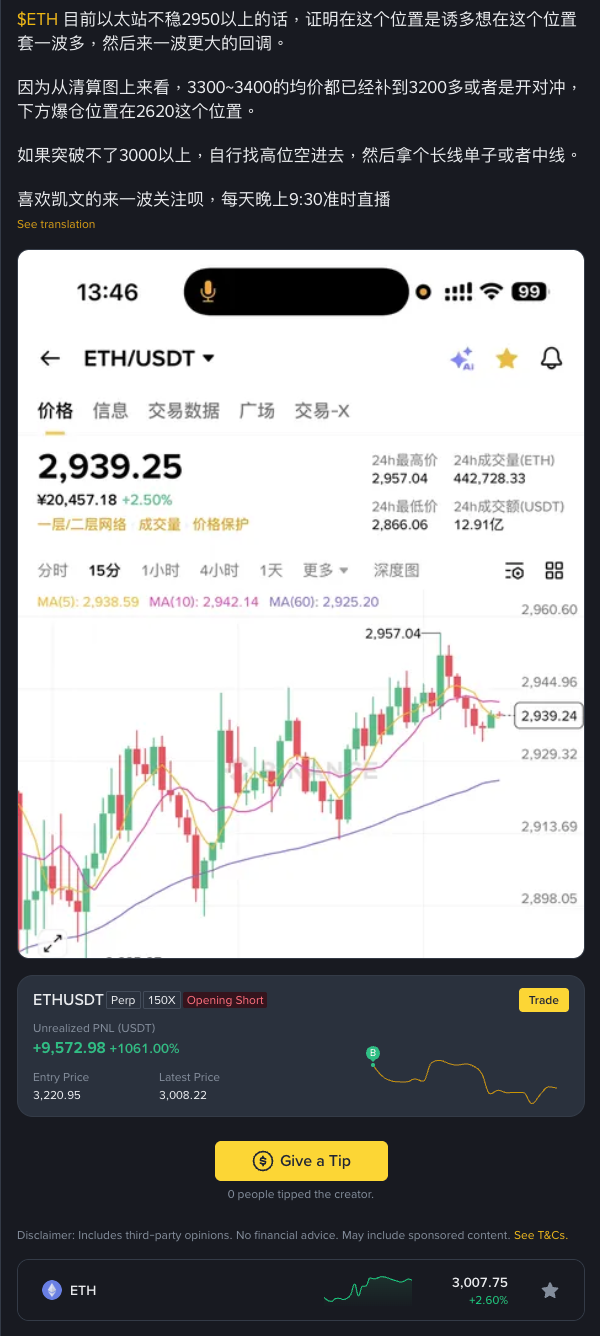Tap the yellow Trade button

[543, 1000]
